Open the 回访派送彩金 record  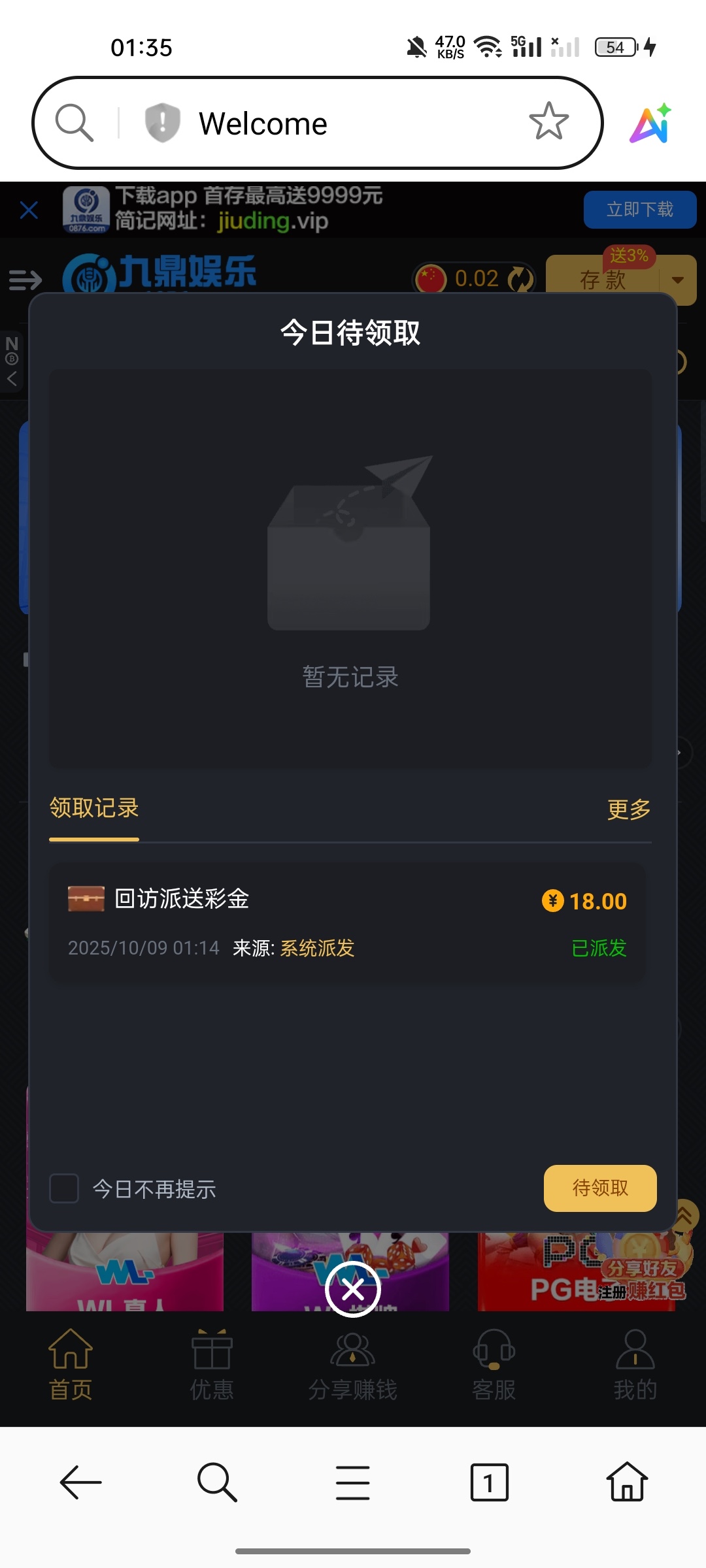pyautogui.click(x=346, y=923)
